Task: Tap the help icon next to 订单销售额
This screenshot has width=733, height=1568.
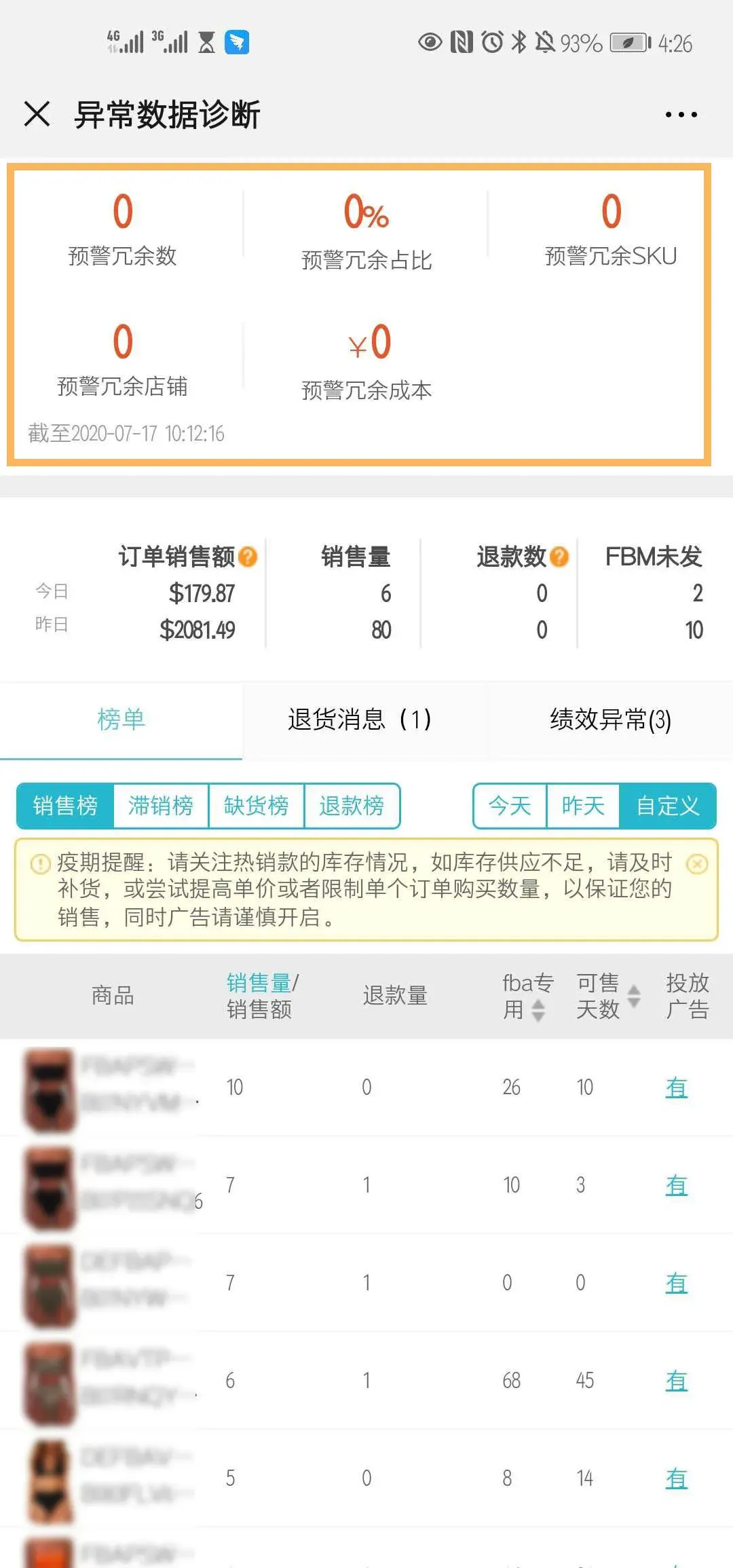Action: pos(248,557)
